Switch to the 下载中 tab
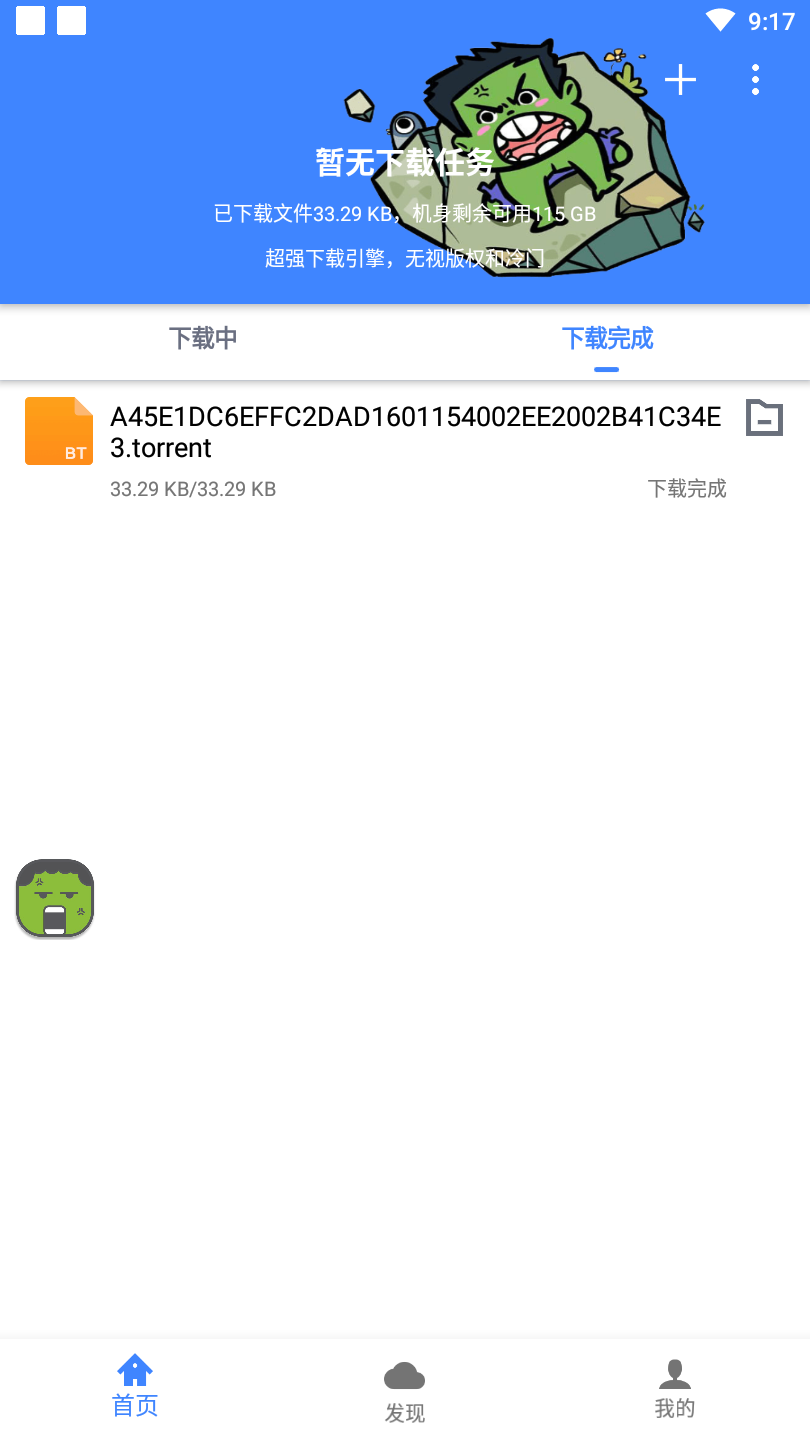The height and width of the screenshot is (1440, 810). (x=203, y=339)
